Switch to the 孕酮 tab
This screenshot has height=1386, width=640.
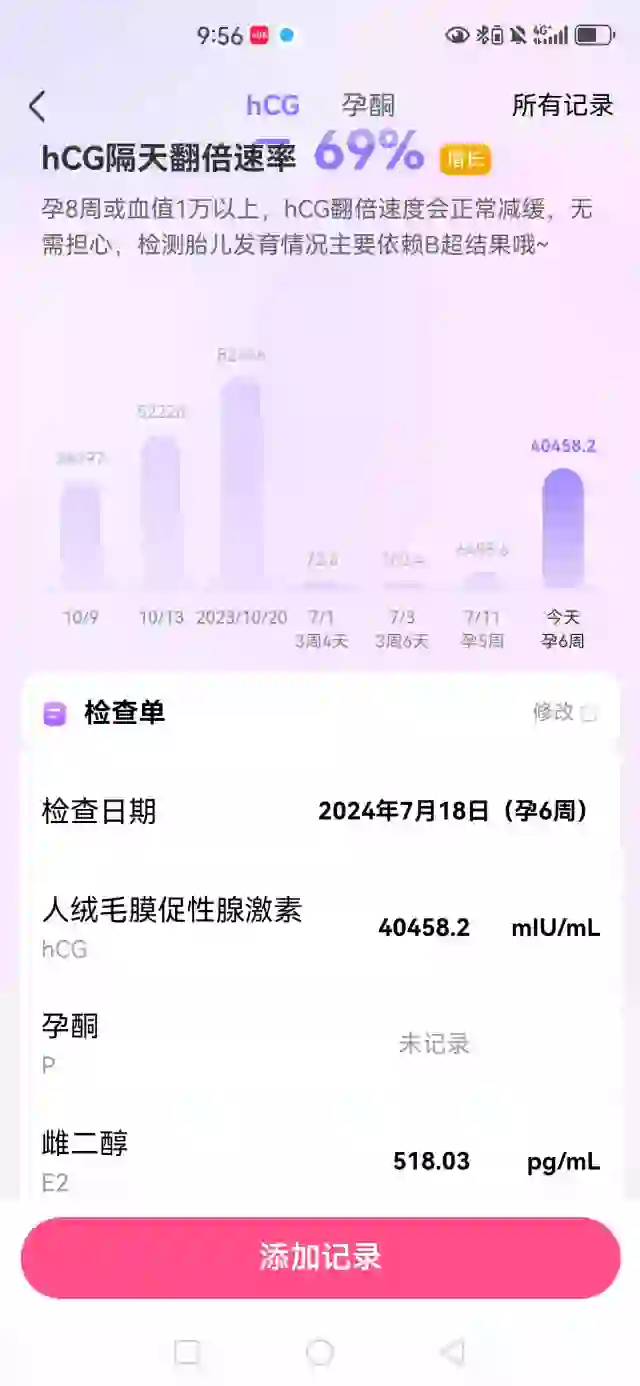(x=368, y=105)
